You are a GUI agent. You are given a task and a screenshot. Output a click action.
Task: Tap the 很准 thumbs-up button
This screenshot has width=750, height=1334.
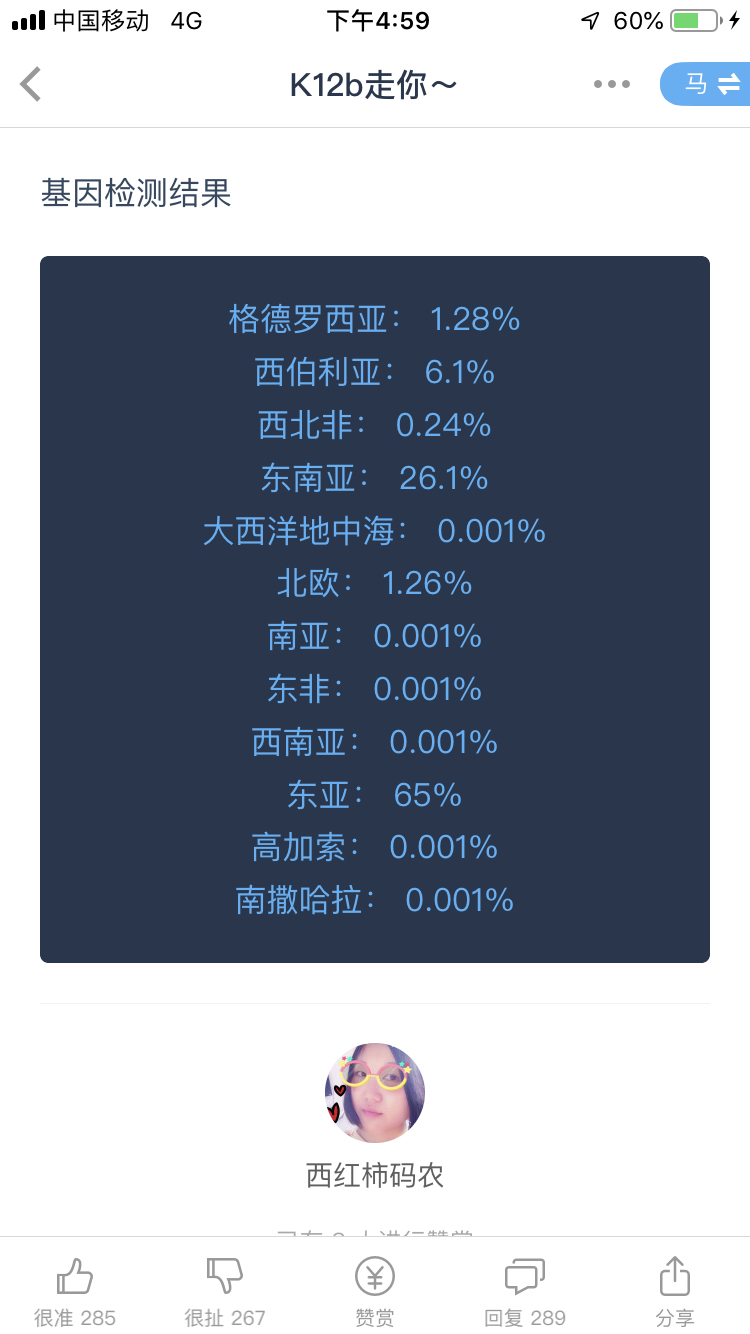(75, 1292)
